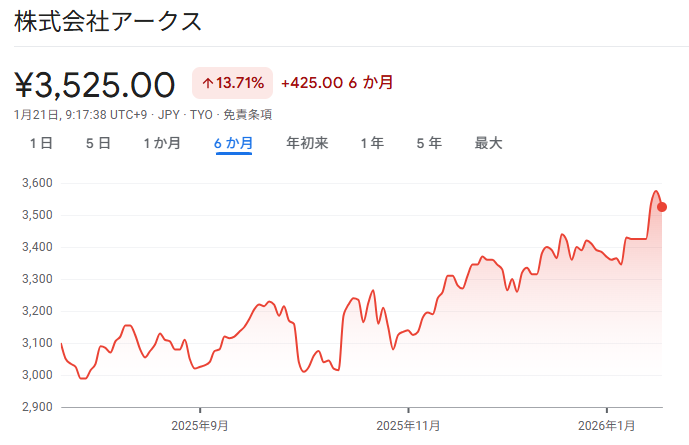Select the 6か月 range tab
689x445 pixels.
233,143
